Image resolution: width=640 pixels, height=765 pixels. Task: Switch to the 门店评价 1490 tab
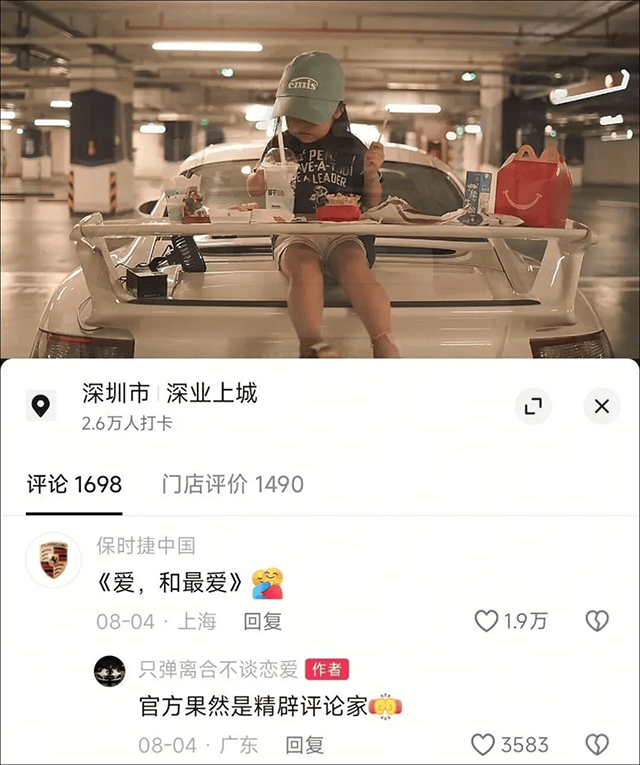[x=232, y=485]
